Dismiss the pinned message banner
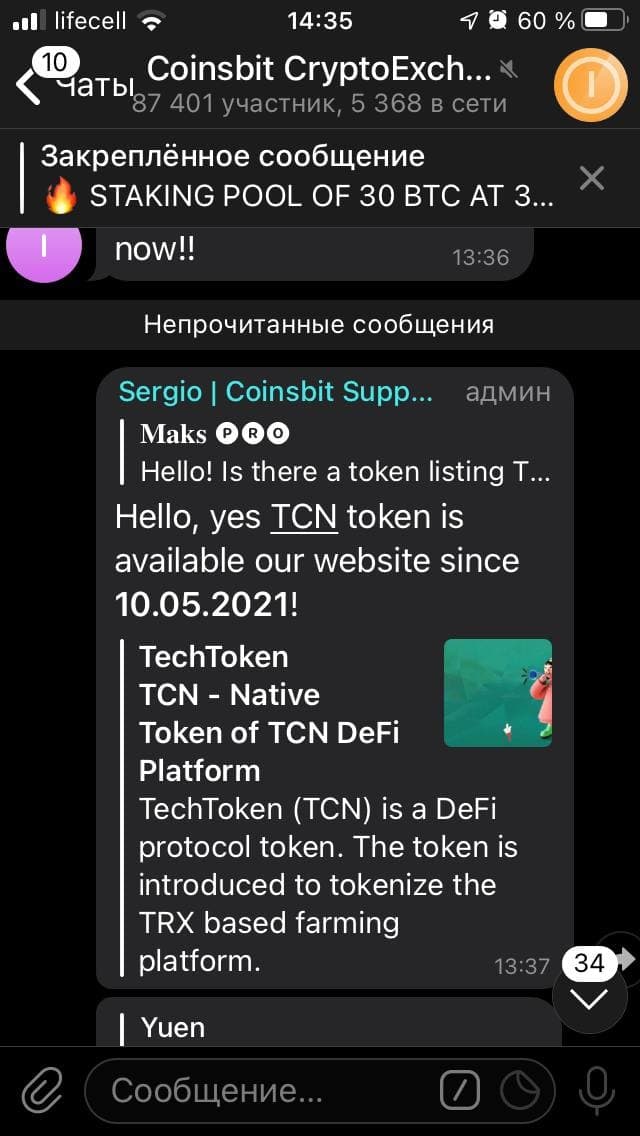This screenshot has height=1136, width=640. click(592, 178)
